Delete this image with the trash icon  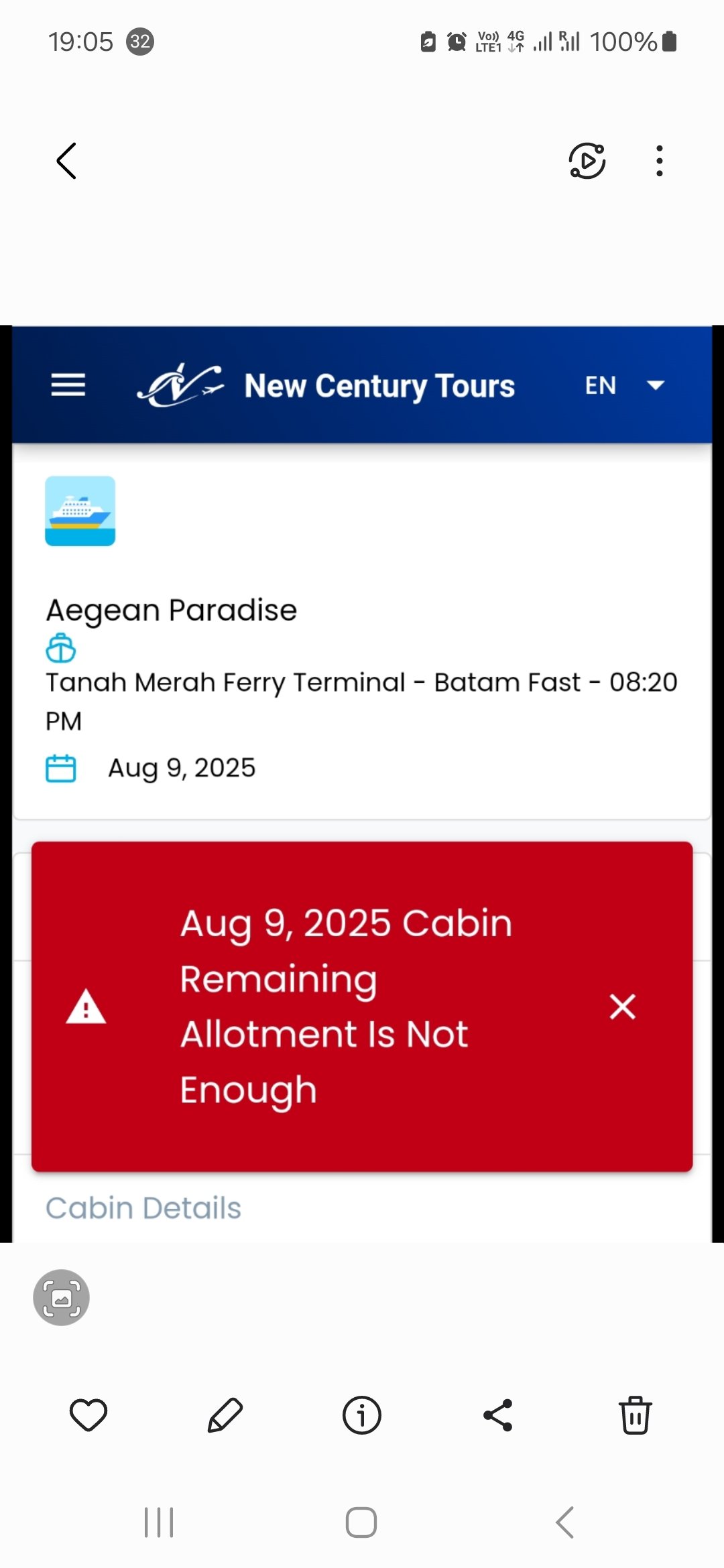(635, 1415)
